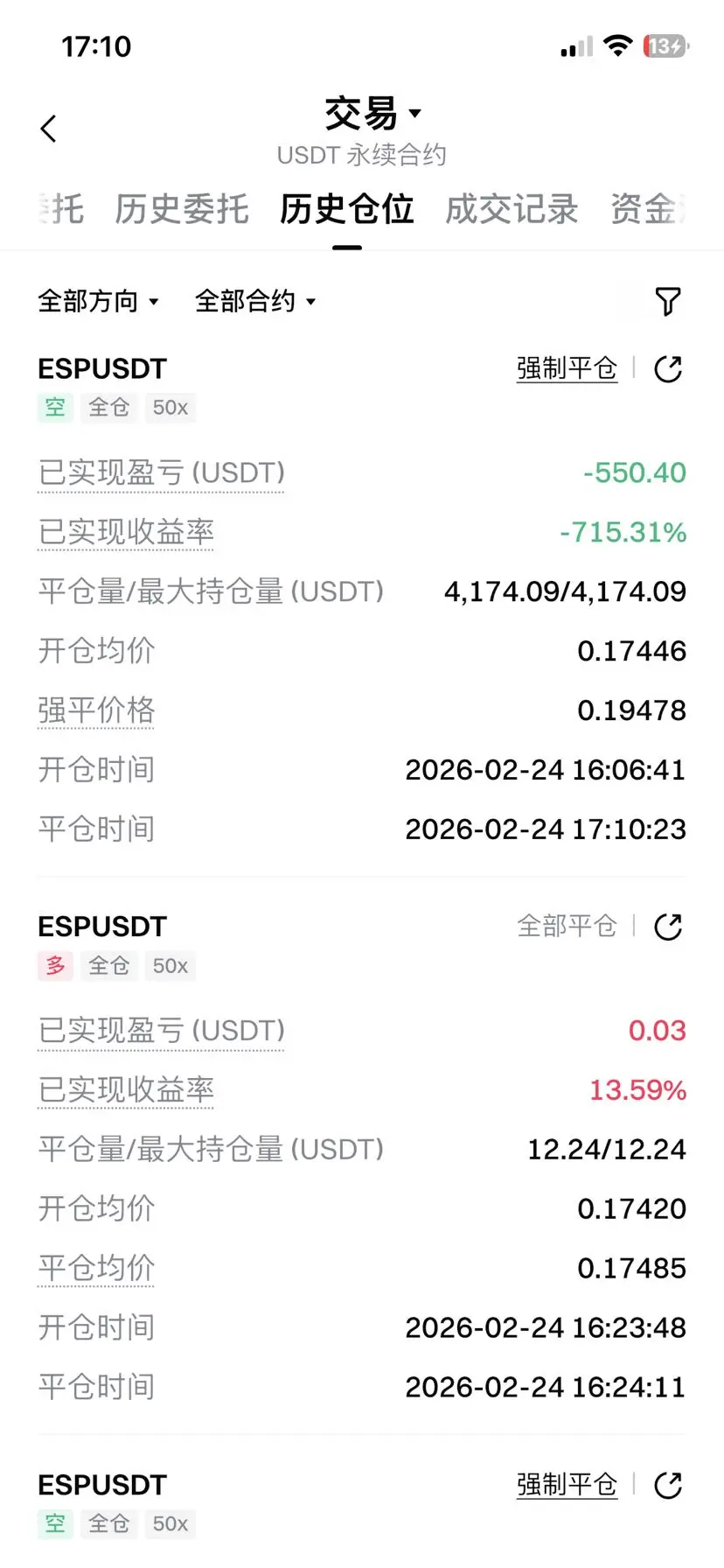Show explanation for 已实现盈亏 in the -550.40 position
Screen dimensions: 724x1568
pos(161,473)
